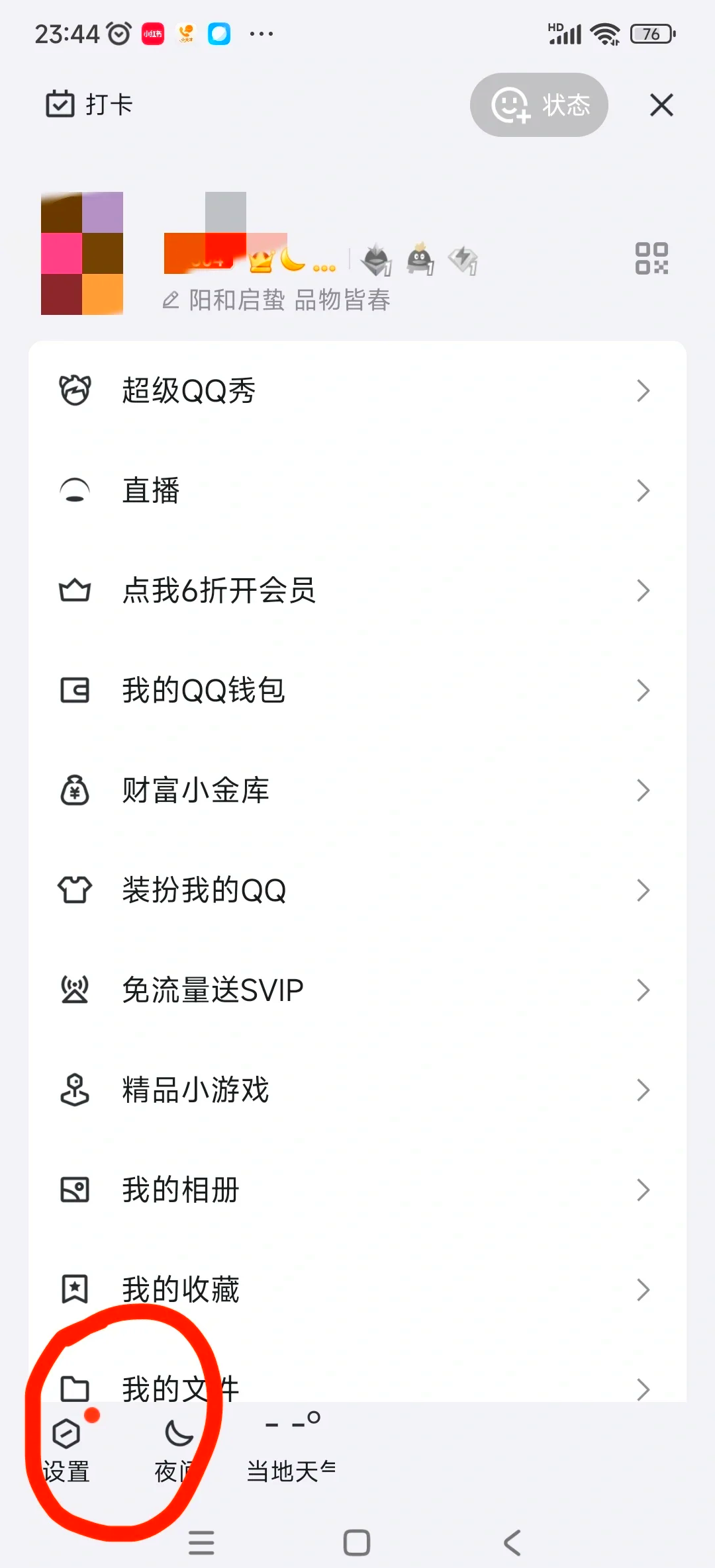Close the side drawer
Viewport: 715px width, 1568px height.
point(661,105)
